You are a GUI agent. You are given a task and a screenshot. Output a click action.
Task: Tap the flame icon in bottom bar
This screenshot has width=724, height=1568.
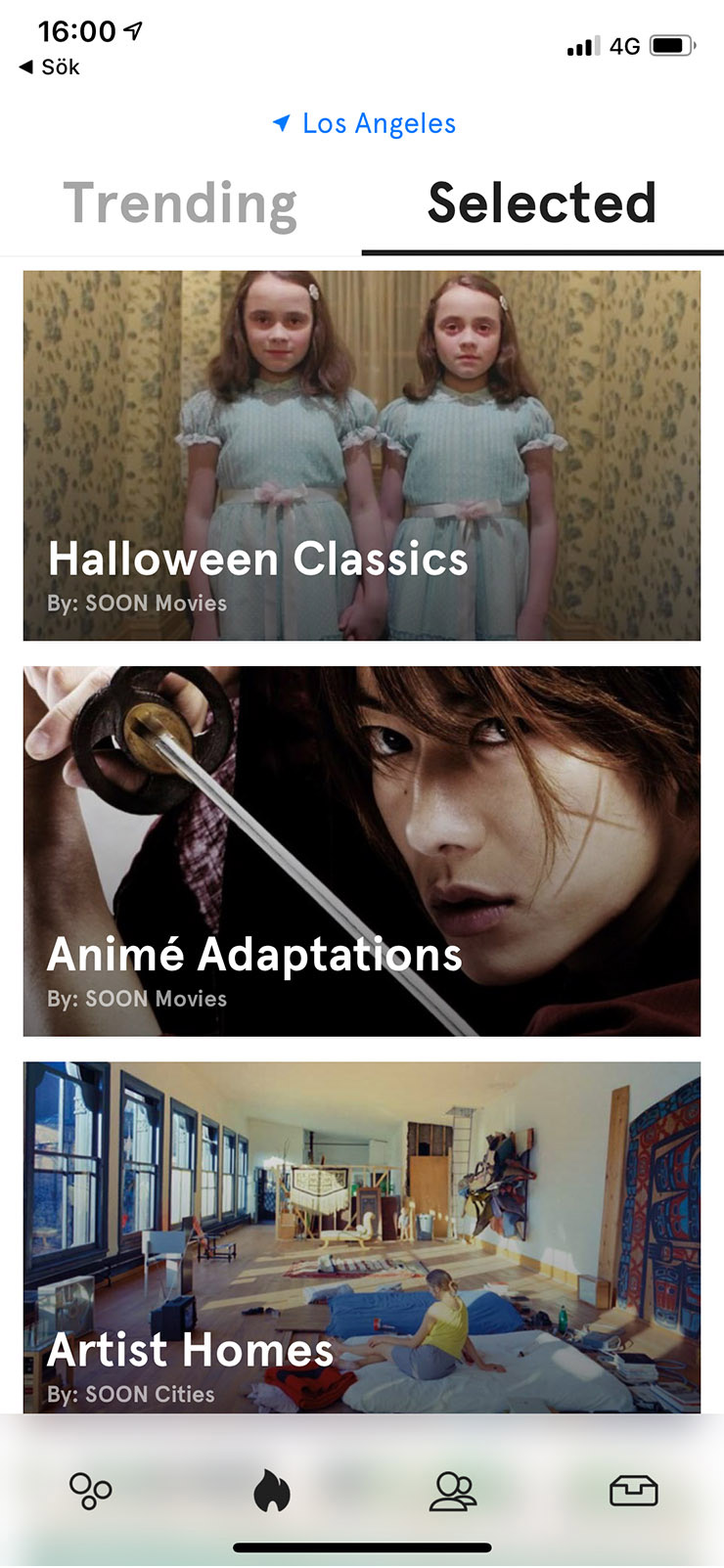[272, 1492]
